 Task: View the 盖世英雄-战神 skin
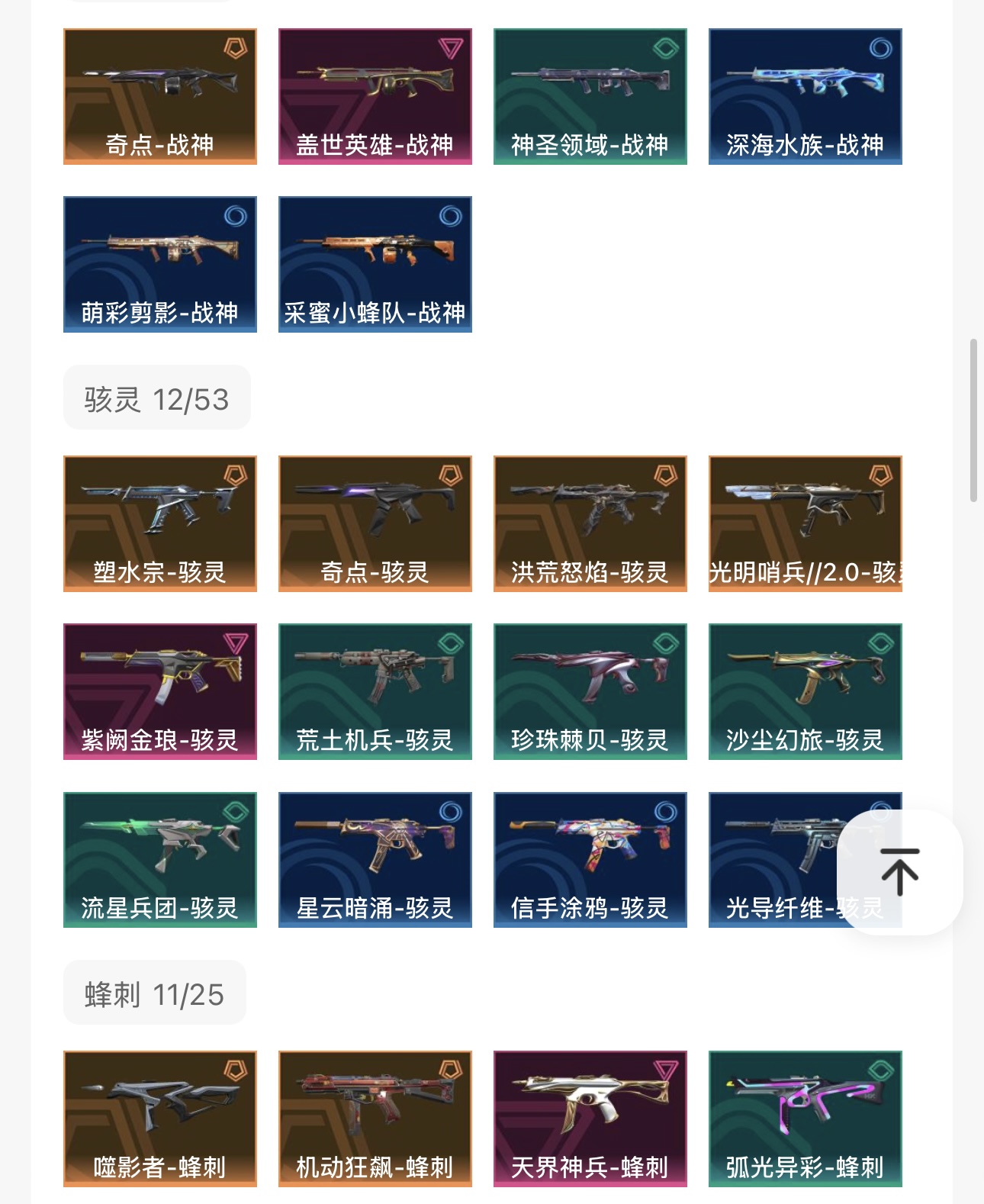click(375, 96)
